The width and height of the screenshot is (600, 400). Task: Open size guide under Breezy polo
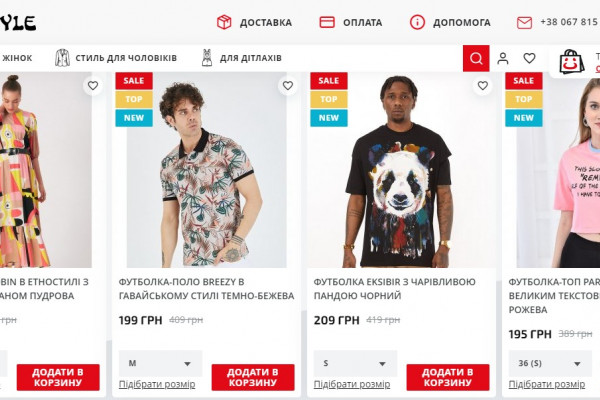click(x=157, y=385)
